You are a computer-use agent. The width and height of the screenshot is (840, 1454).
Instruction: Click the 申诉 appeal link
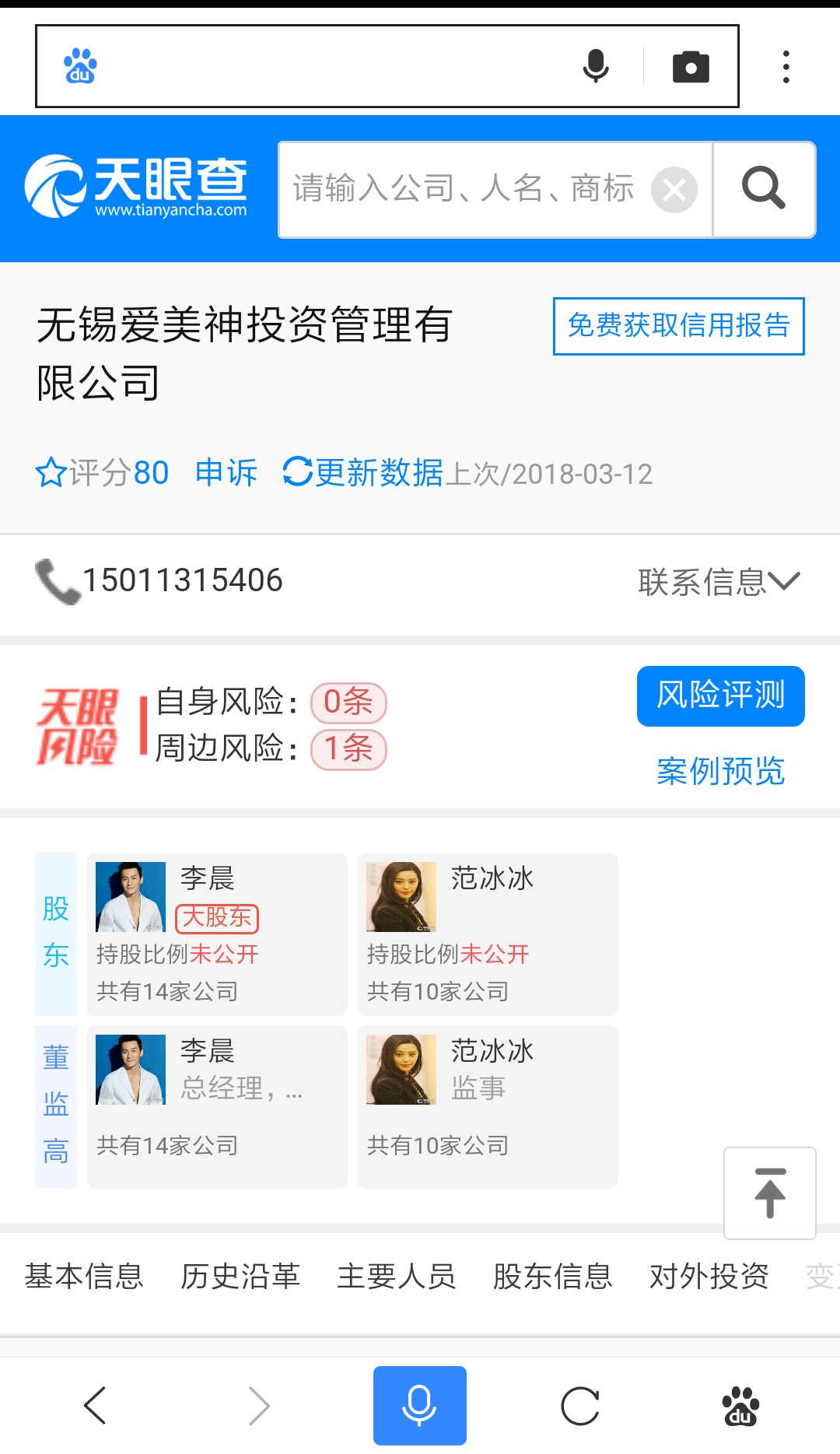point(225,472)
